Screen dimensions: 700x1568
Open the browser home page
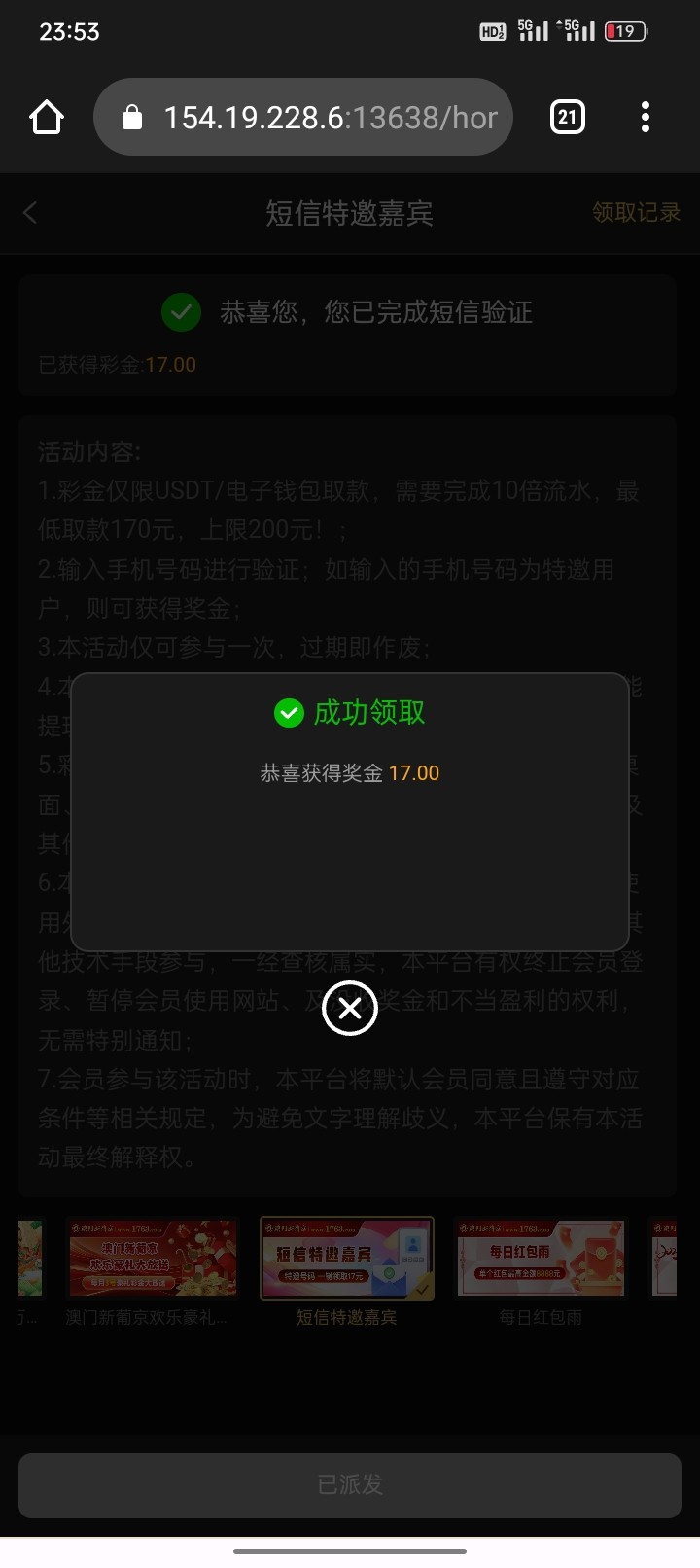47,118
